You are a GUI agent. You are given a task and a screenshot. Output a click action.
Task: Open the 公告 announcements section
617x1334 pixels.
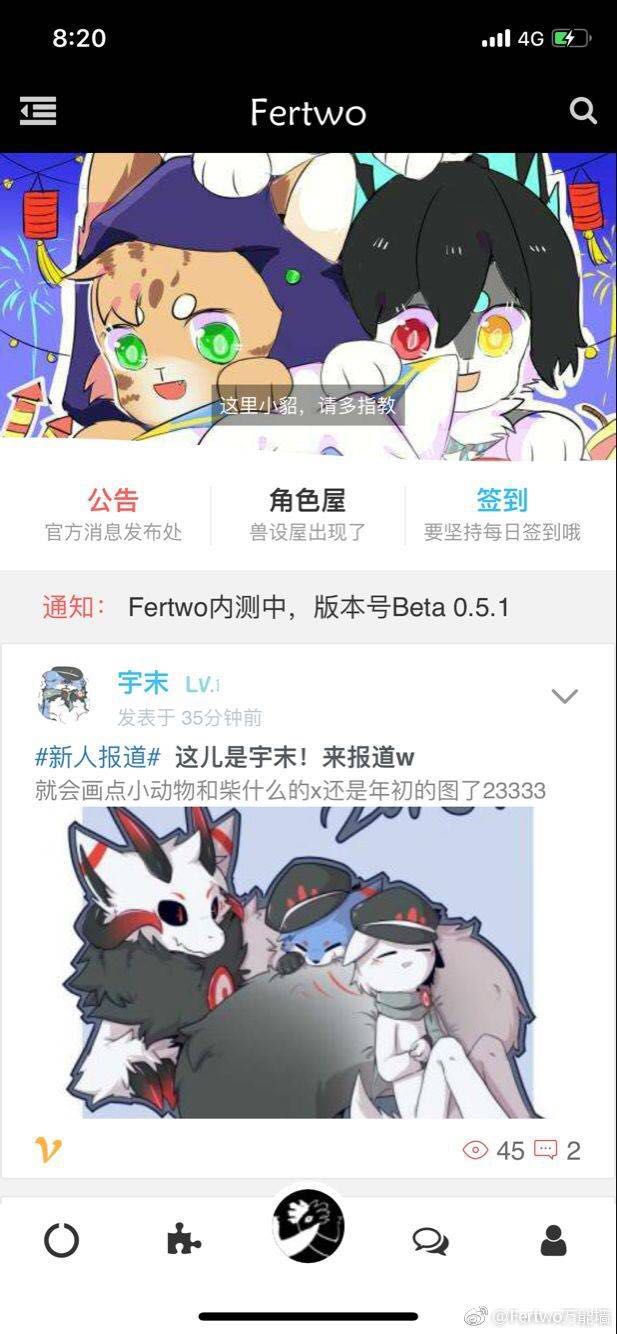[x=113, y=514]
